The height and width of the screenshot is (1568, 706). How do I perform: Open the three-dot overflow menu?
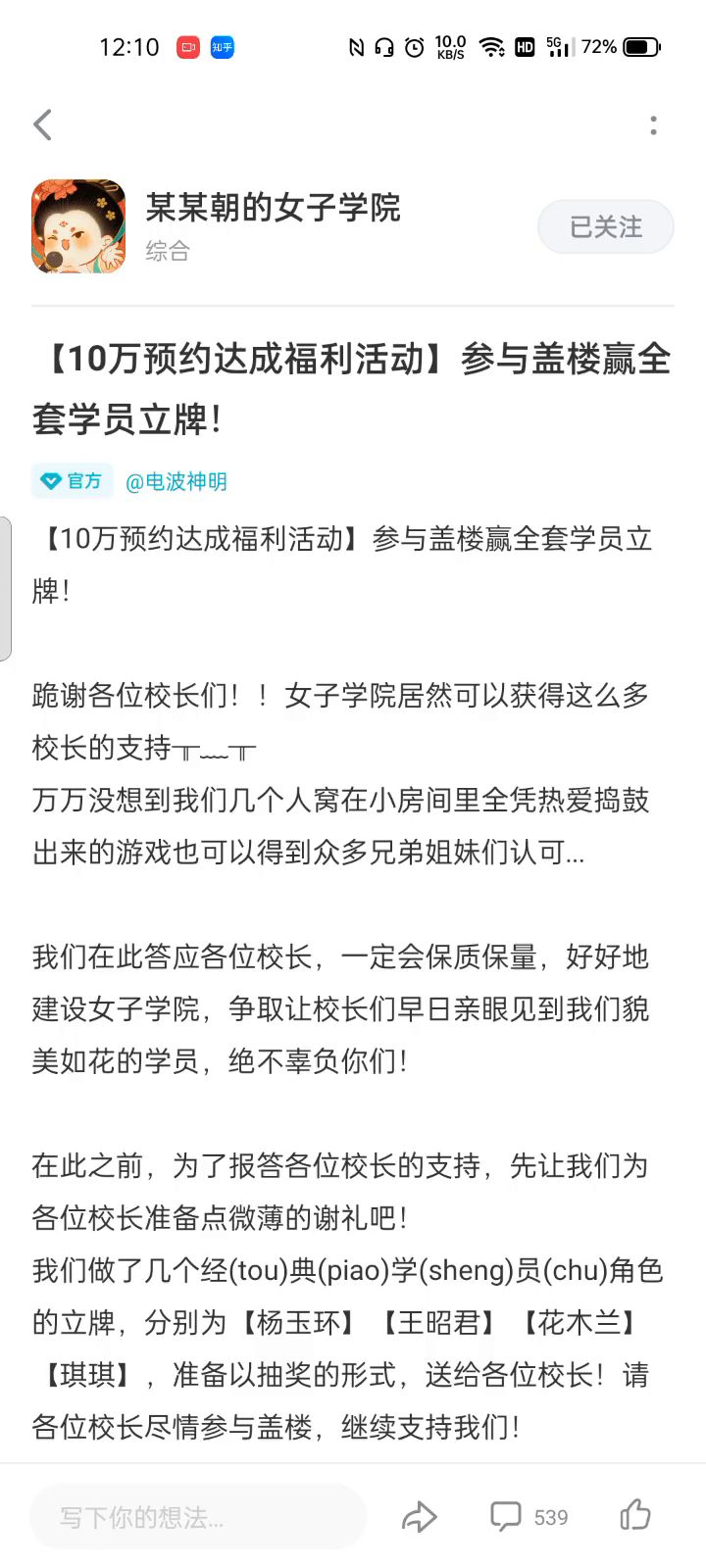click(x=653, y=125)
